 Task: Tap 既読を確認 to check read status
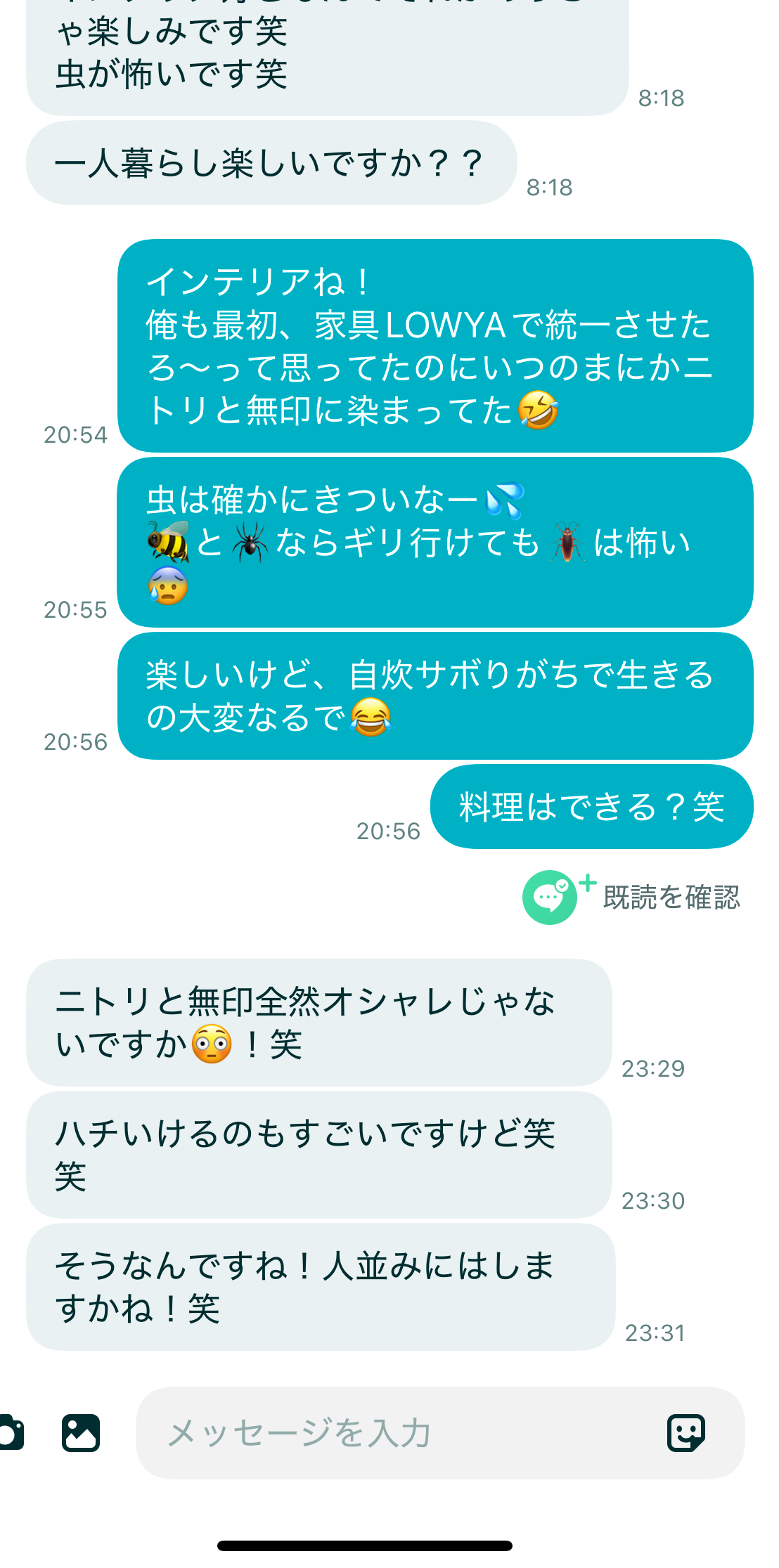pyautogui.click(x=633, y=898)
